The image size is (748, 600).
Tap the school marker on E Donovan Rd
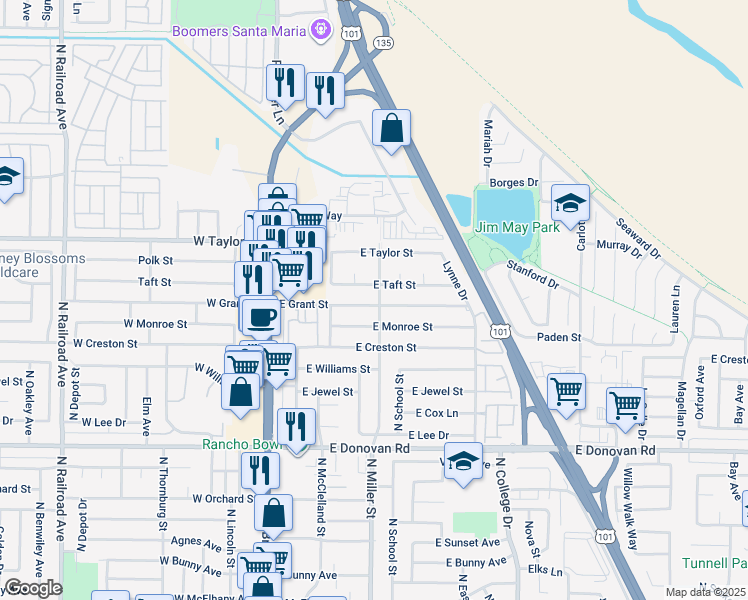(x=463, y=462)
